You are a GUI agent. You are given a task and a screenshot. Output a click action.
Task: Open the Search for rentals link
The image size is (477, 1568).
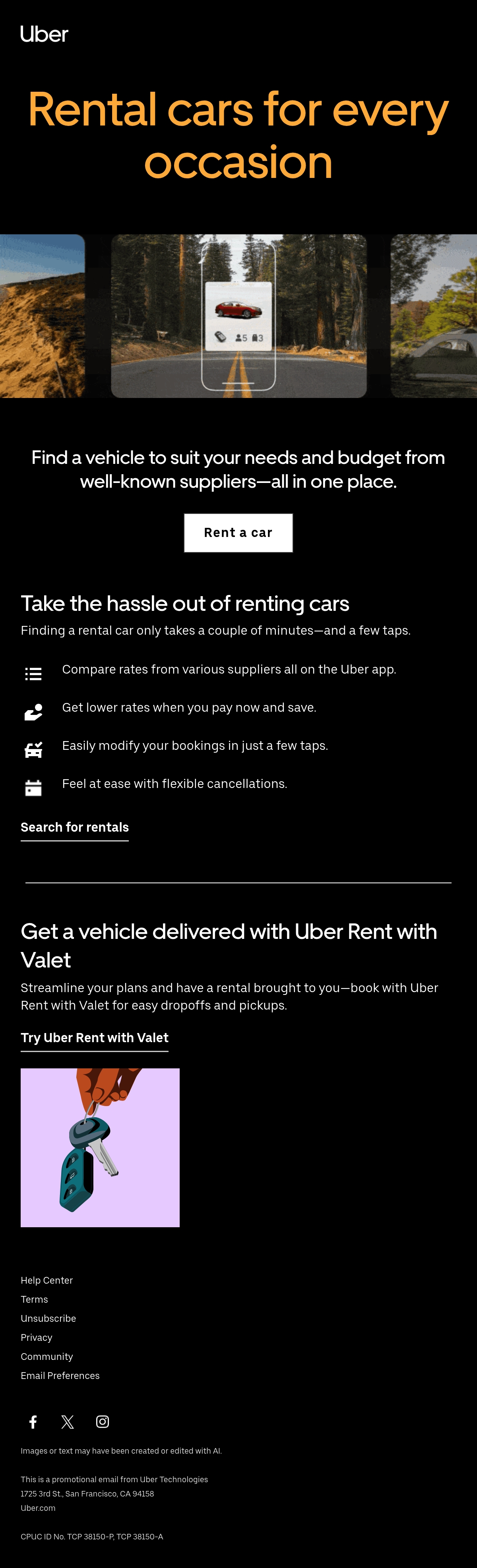(74, 827)
